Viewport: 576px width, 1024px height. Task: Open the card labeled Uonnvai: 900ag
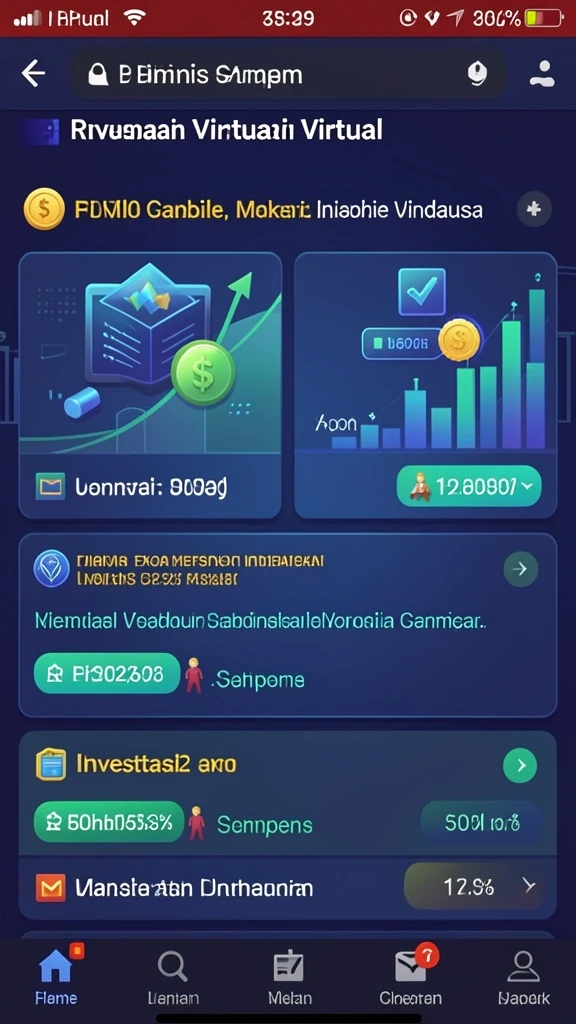click(x=150, y=385)
